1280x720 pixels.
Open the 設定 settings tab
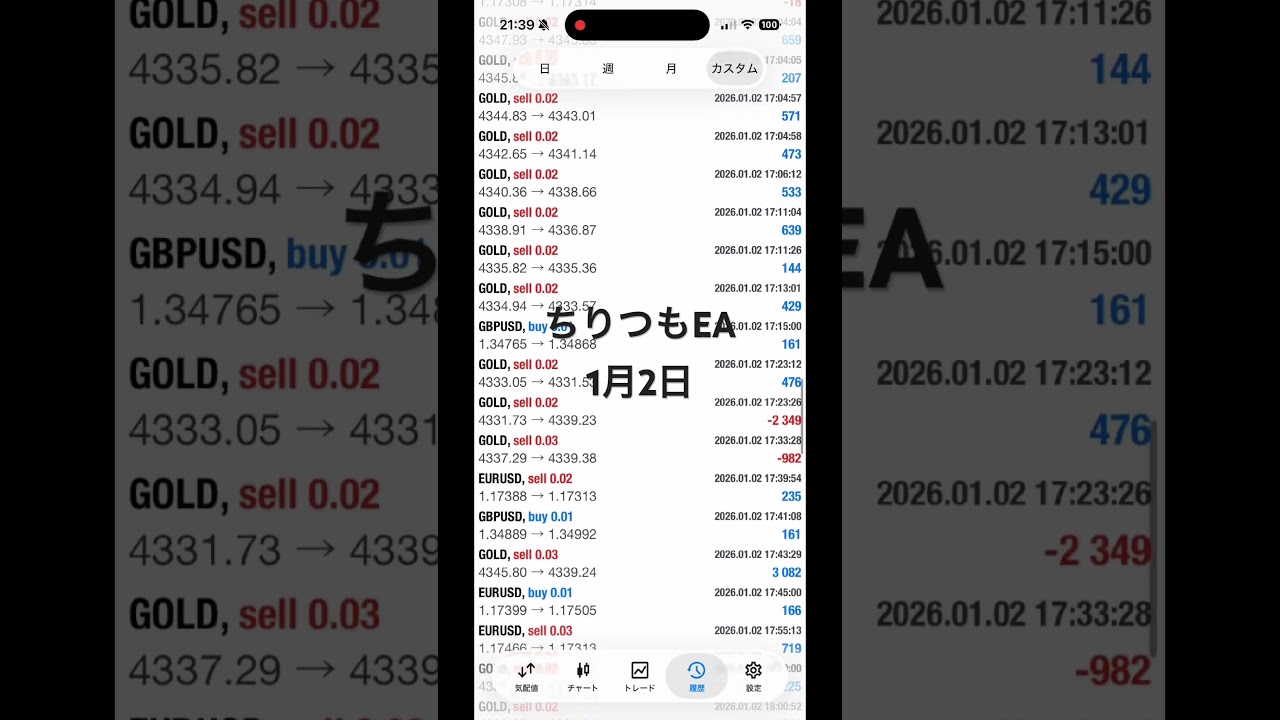tap(753, 676)
